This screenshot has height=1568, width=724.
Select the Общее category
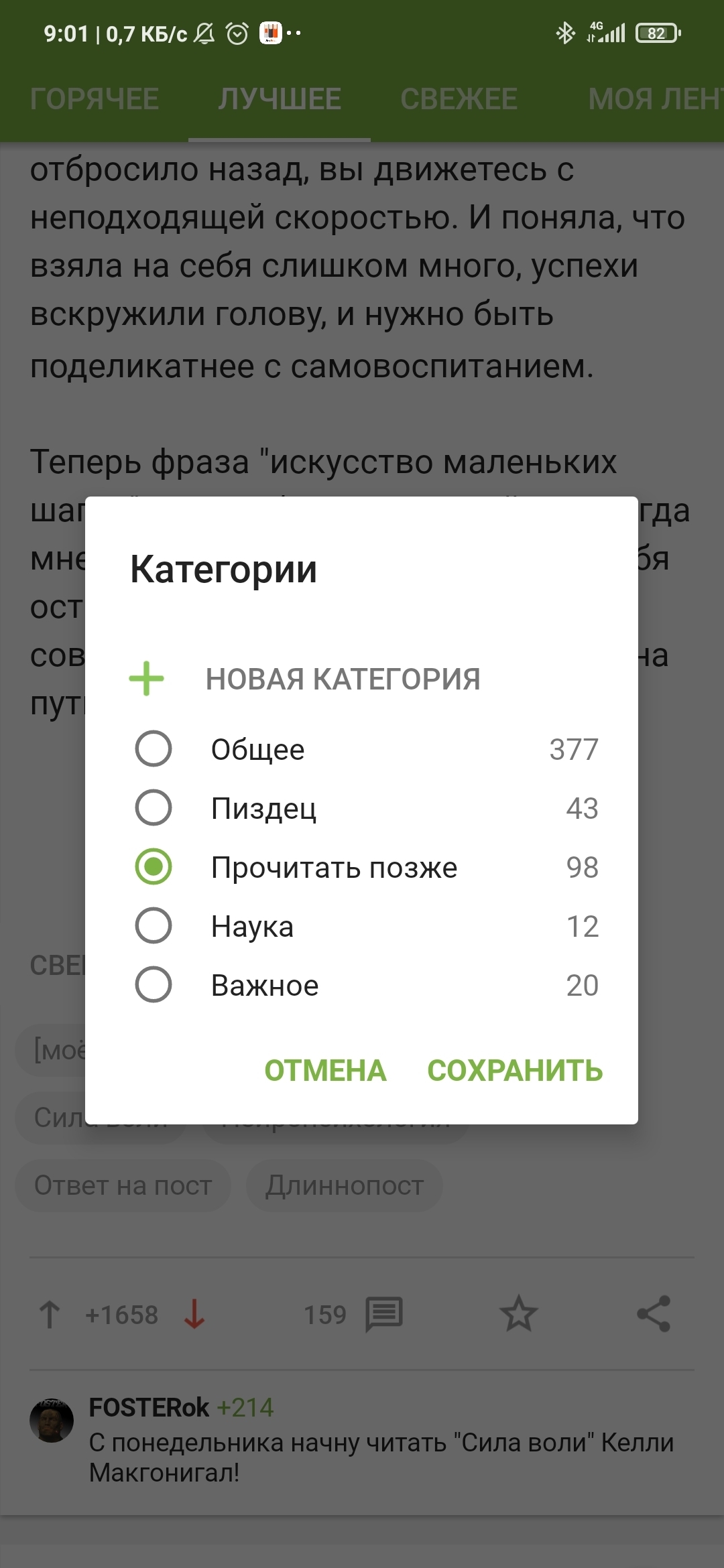(154, 748)
